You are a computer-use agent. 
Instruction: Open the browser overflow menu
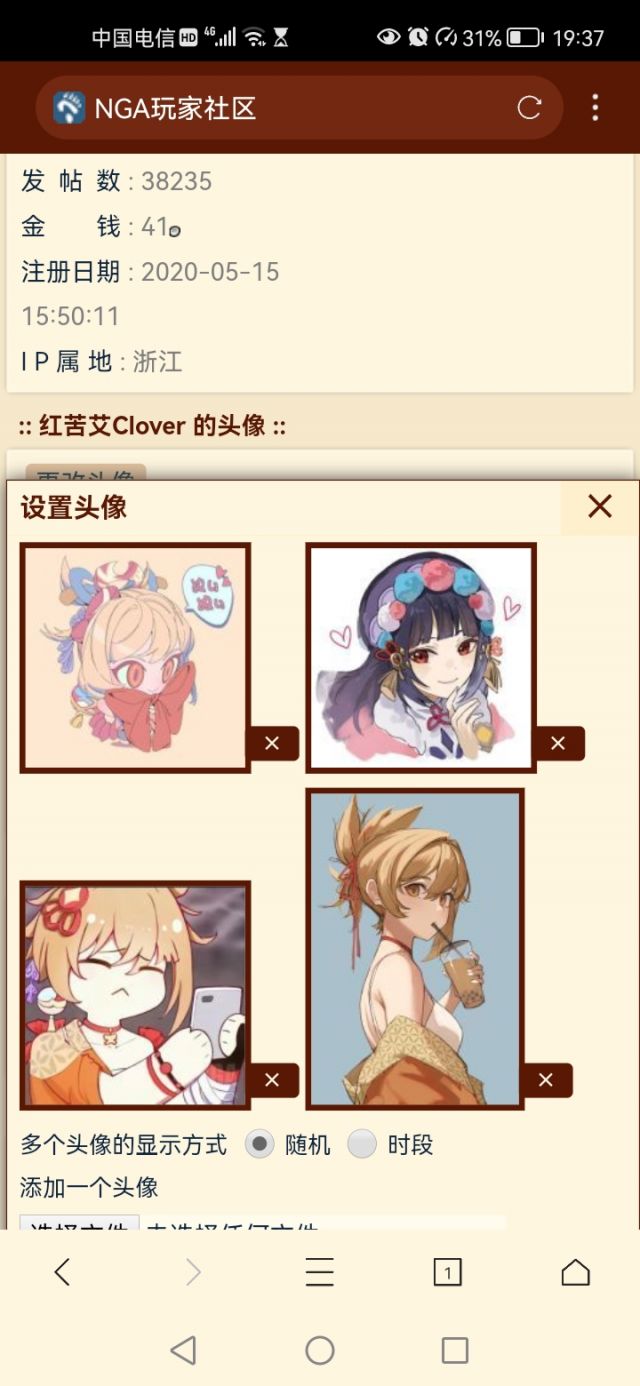[x=595, y=108]
